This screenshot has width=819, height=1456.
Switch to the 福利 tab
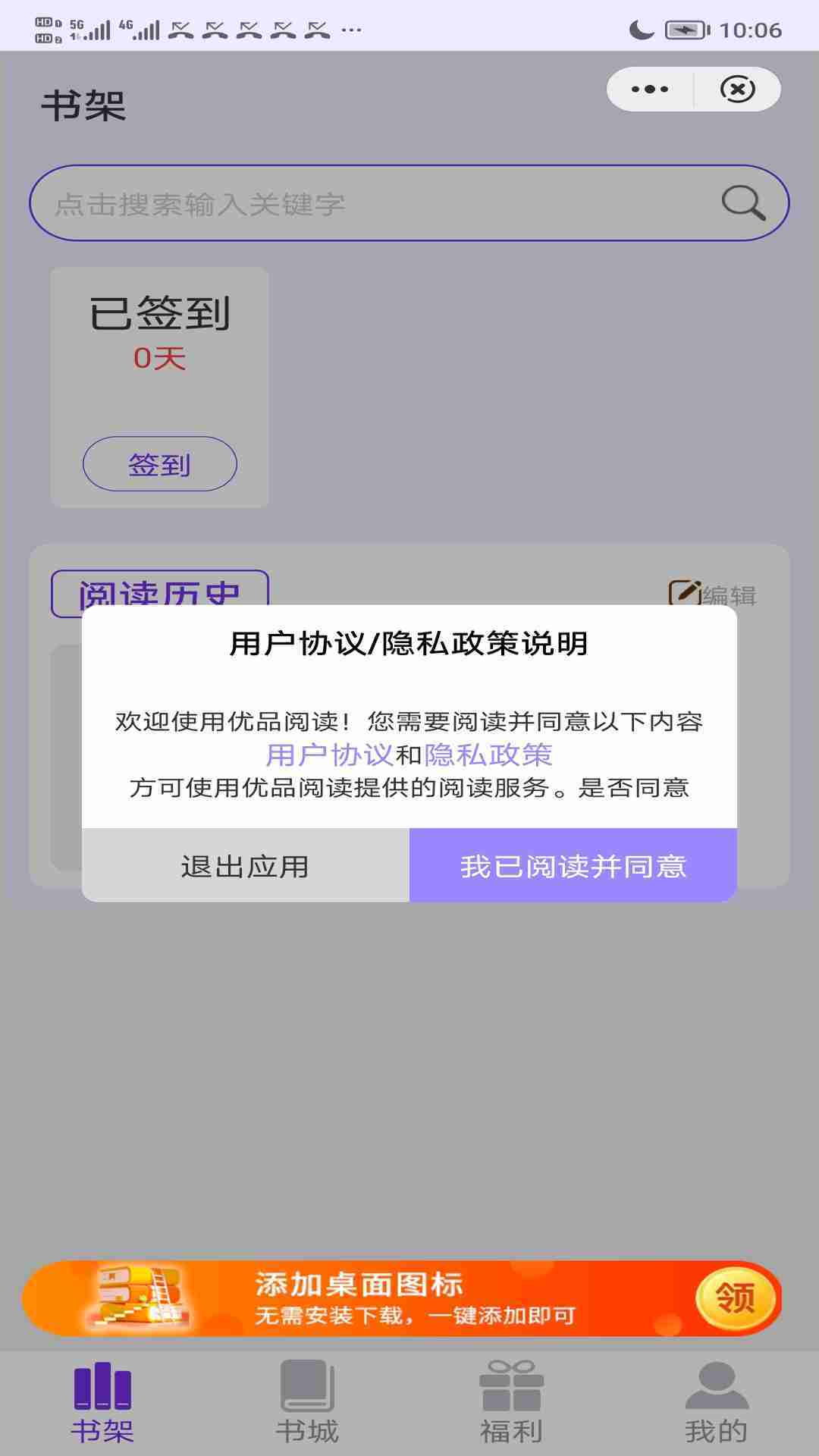coord(512,1401)
